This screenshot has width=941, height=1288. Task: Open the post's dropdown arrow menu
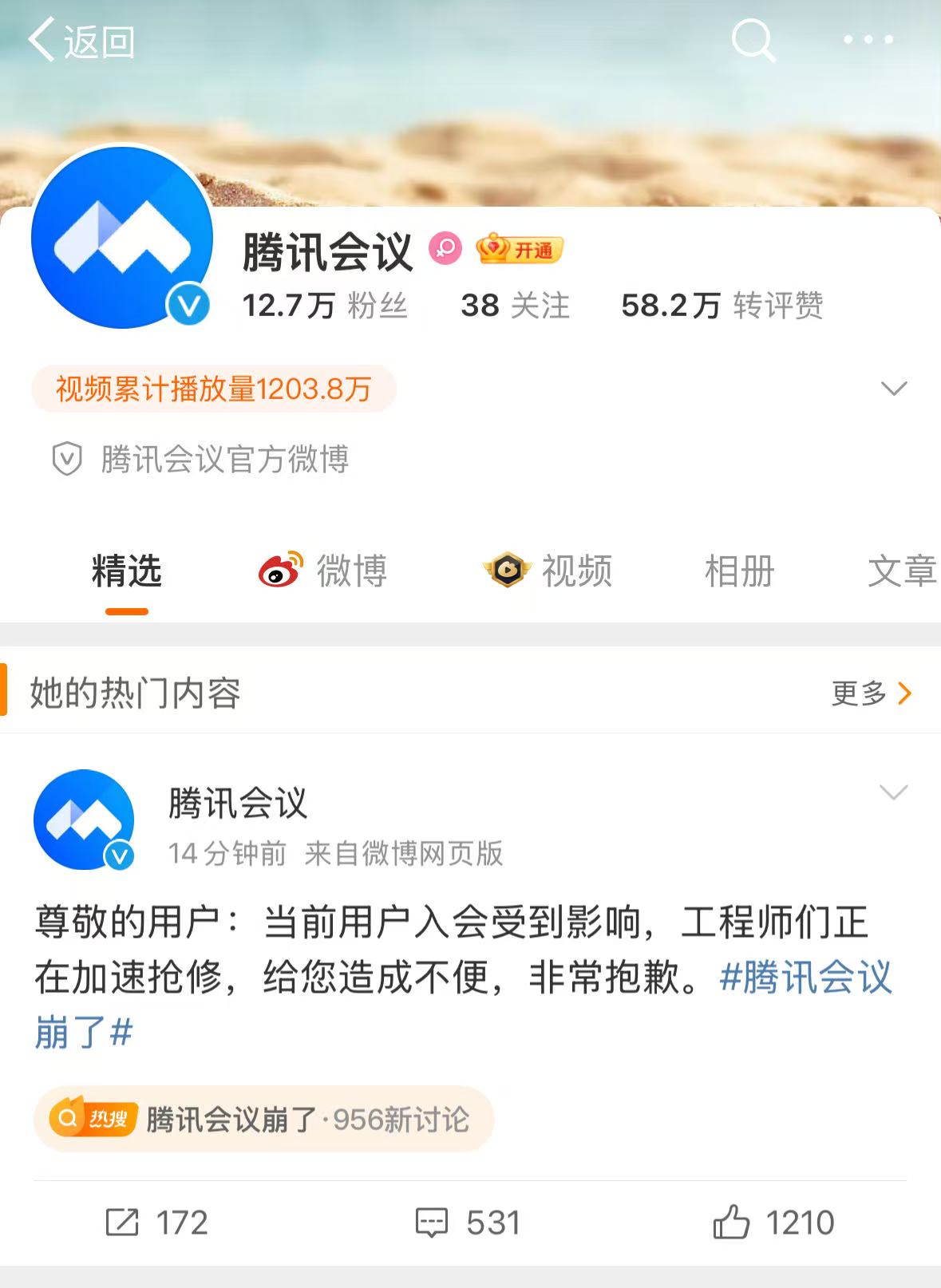point(893,792)
